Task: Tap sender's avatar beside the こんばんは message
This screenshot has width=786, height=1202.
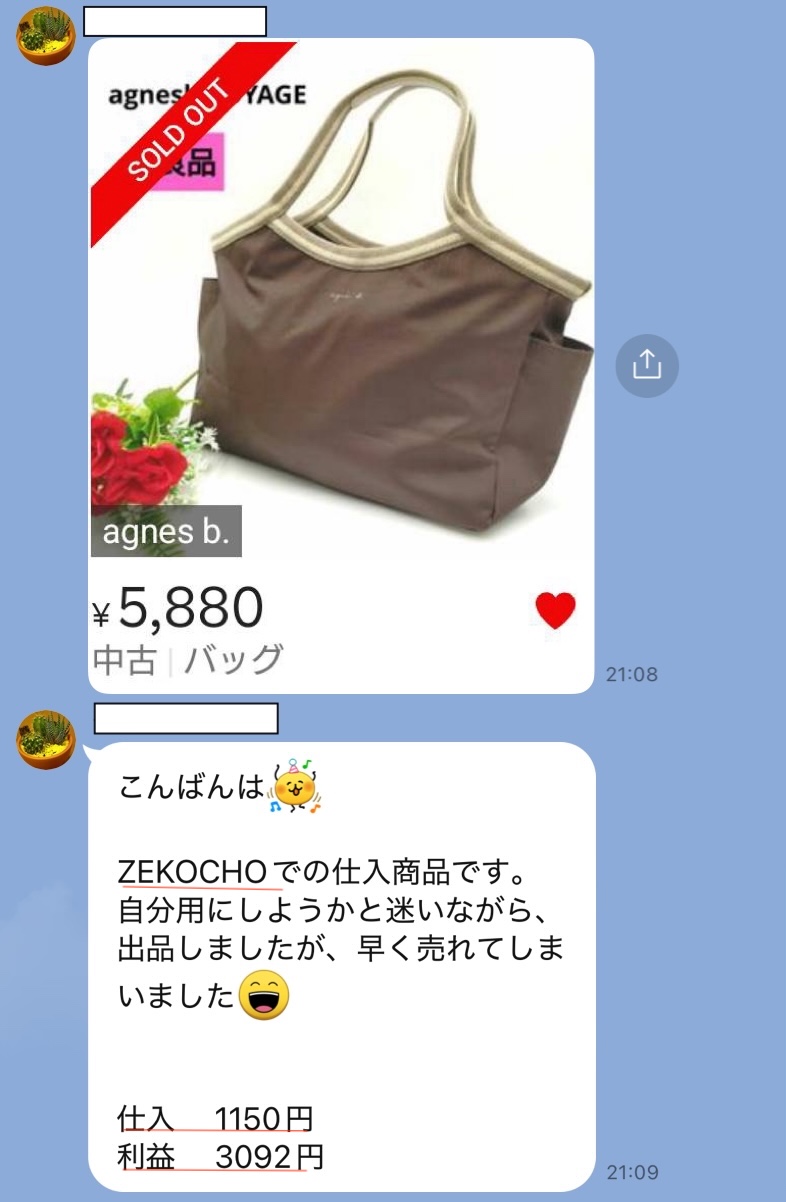Action: [46, 740]
